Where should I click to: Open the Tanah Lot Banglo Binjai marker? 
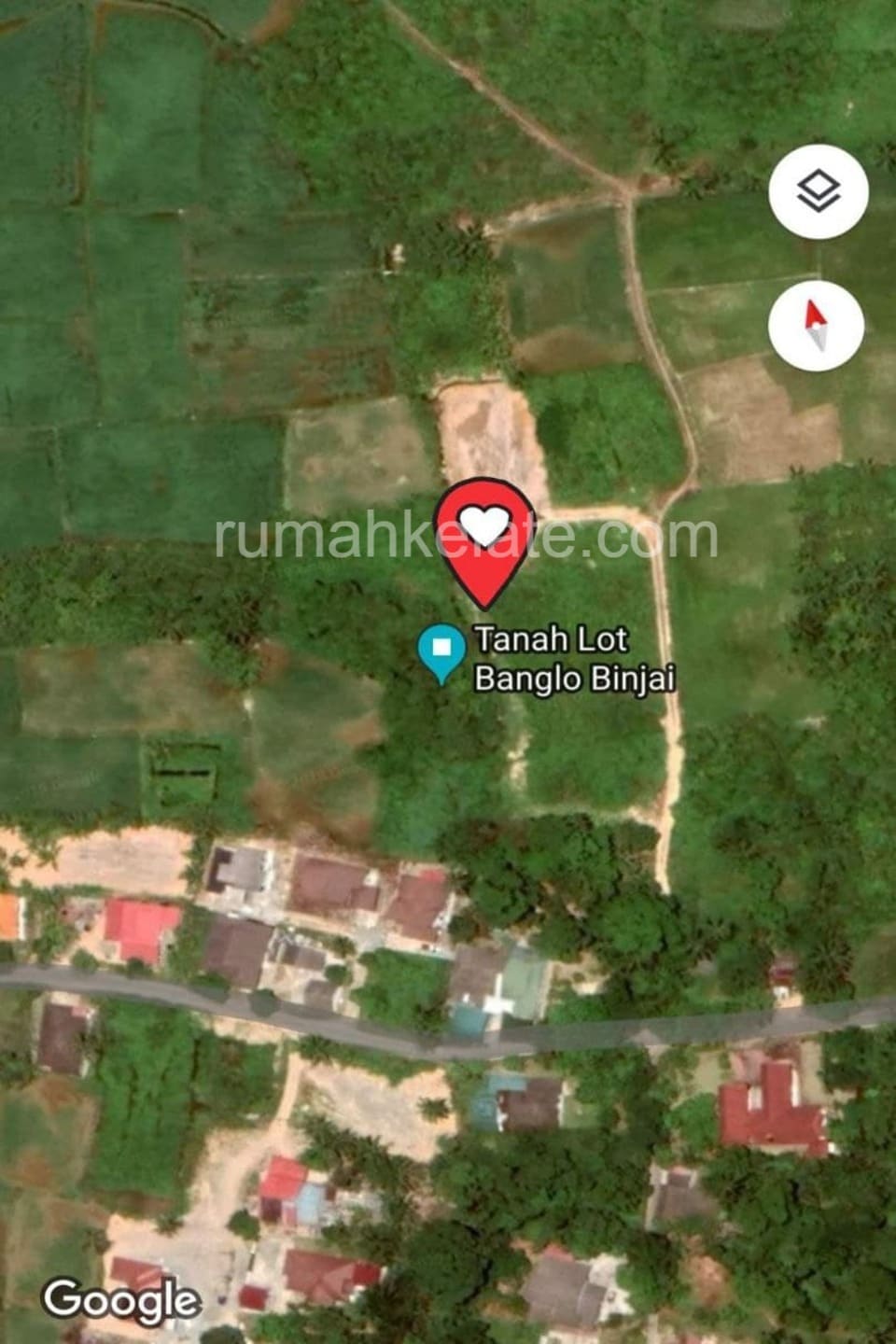pos(442,650)
